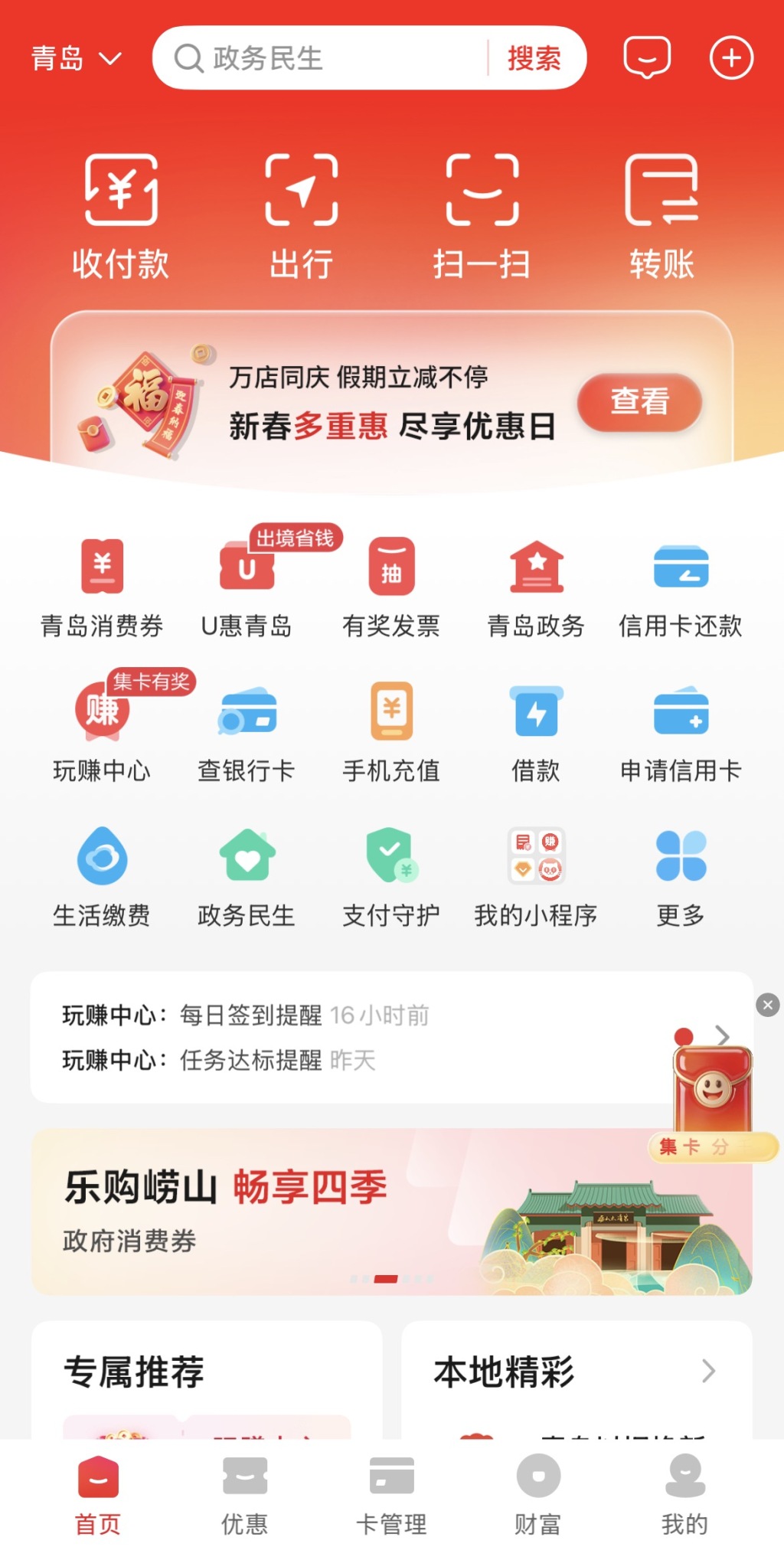
Task: Tap 查看 on the 新春 promotion banner
Action: pyautogui.click(x=639, y=401)
